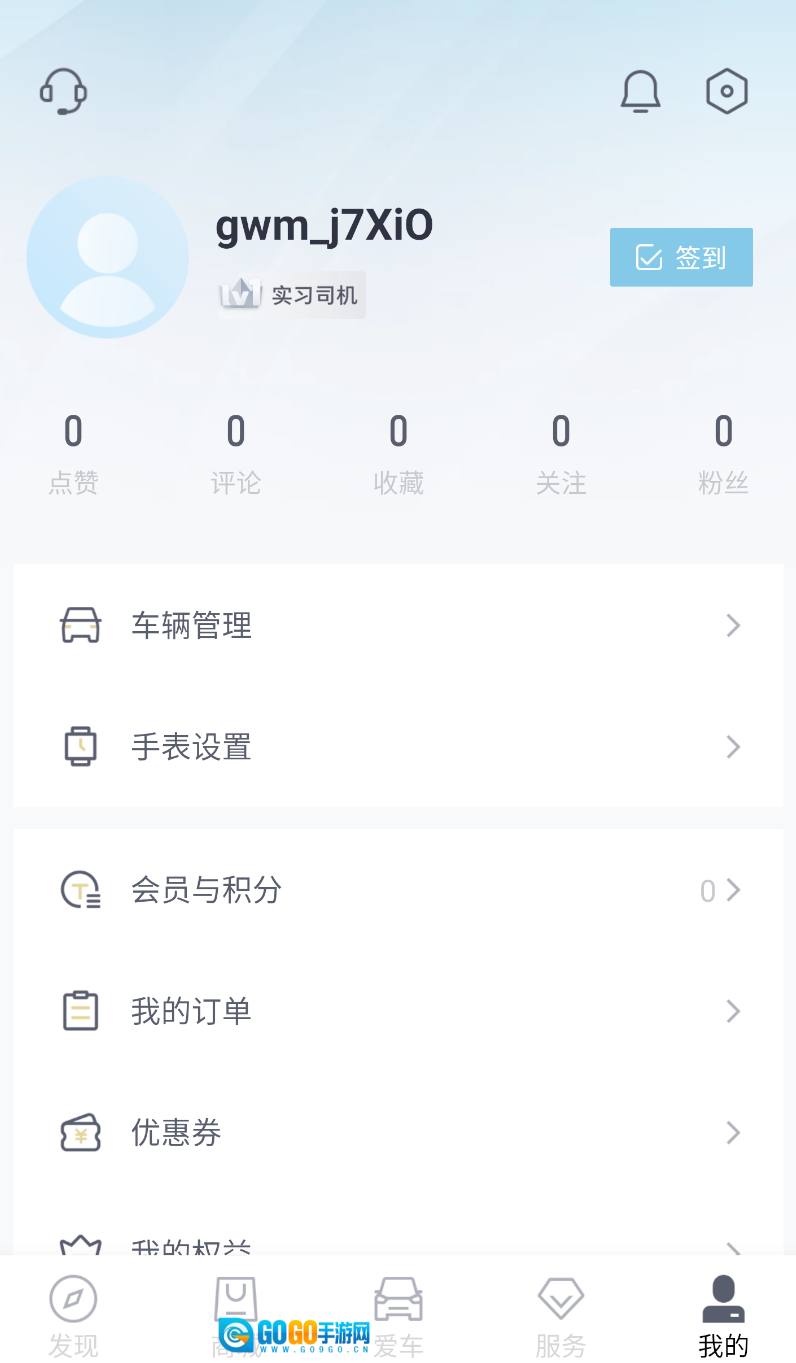
Task: Open settings hexagon icon
Action: click(727, 92)
